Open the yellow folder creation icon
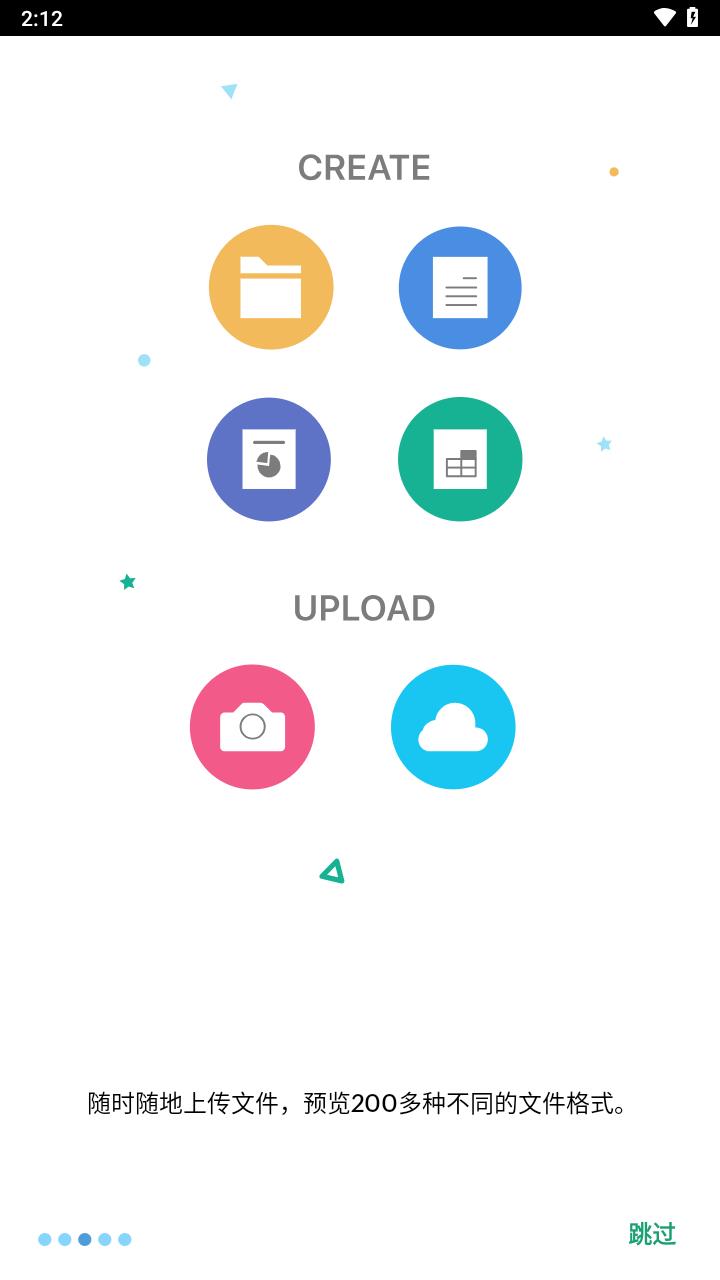The width and height of the screenshot is (720, 1280). [270, 286]
